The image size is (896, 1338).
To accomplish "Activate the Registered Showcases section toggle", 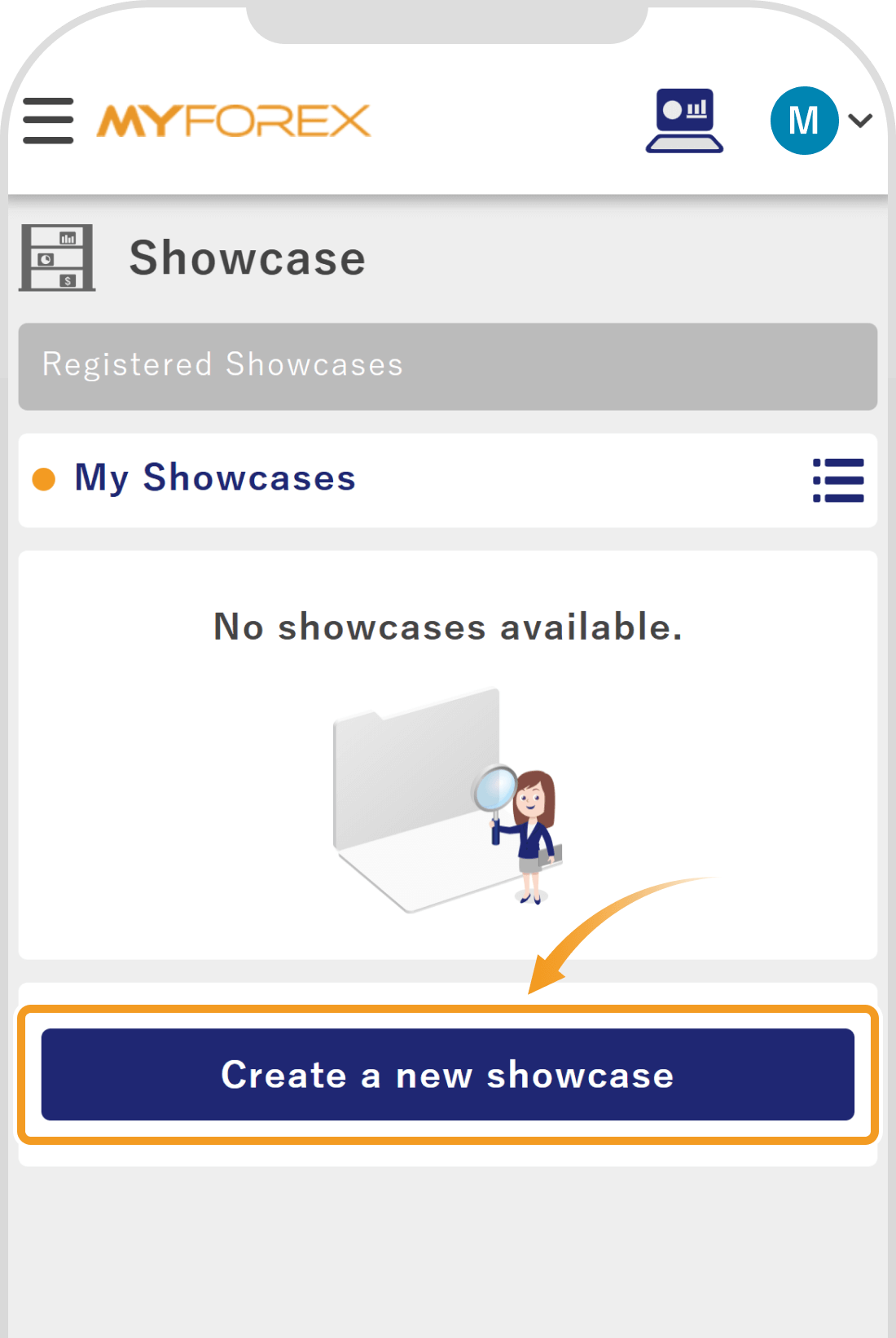I will 446,366.
